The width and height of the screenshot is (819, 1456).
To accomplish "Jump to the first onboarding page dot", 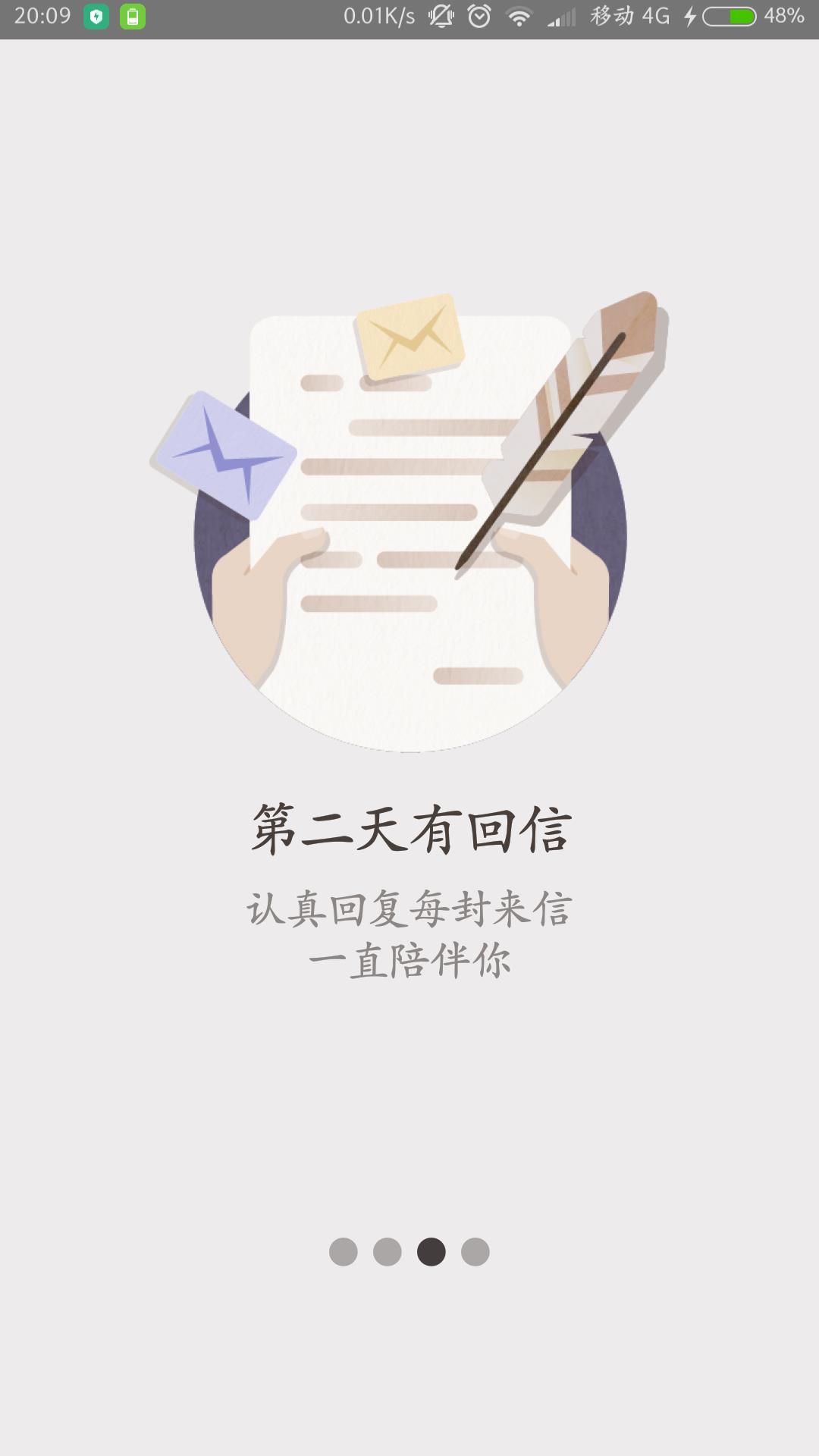I will pos(344,1252).
